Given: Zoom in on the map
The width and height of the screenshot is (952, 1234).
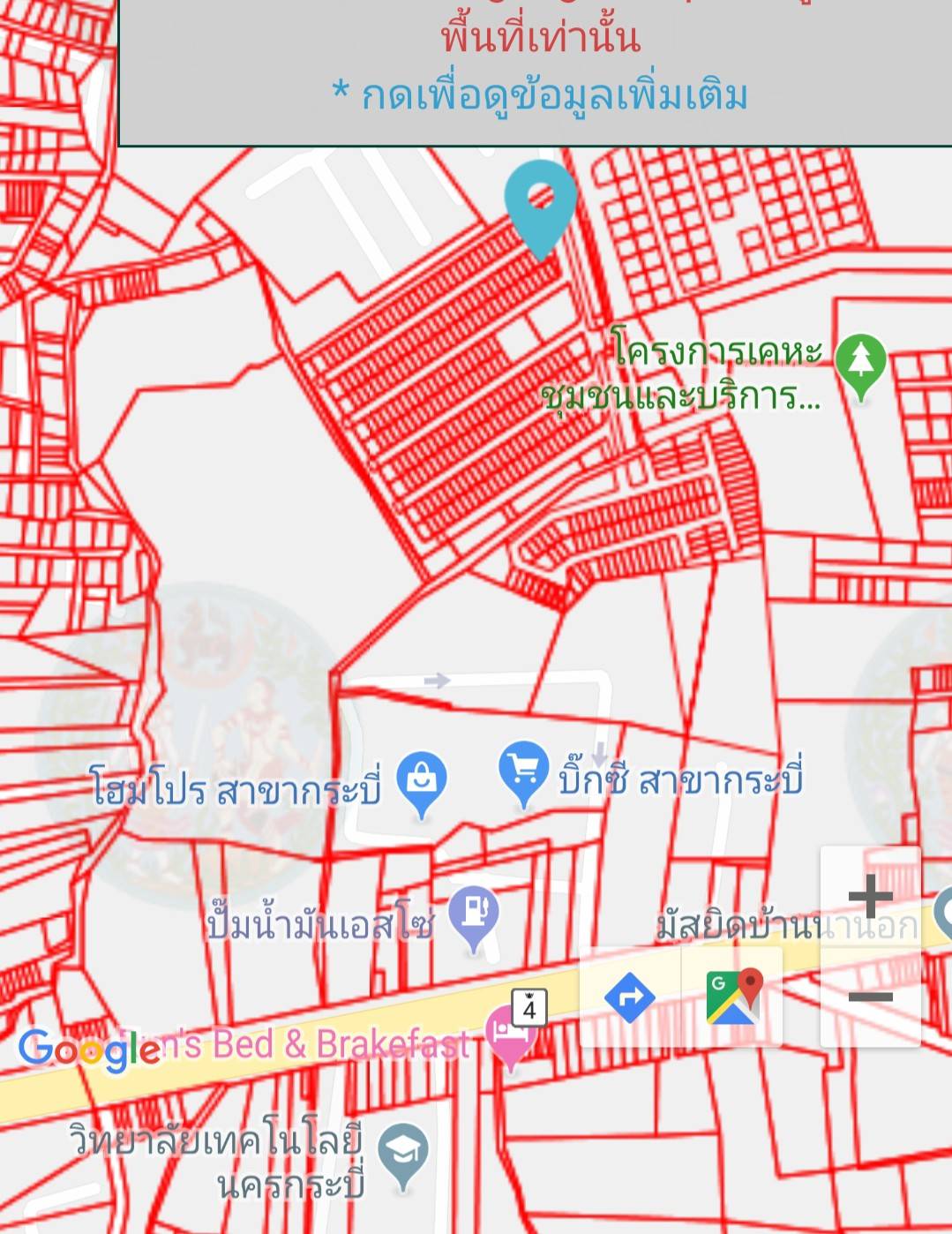Looking at the screenshot, I should 870,897.
